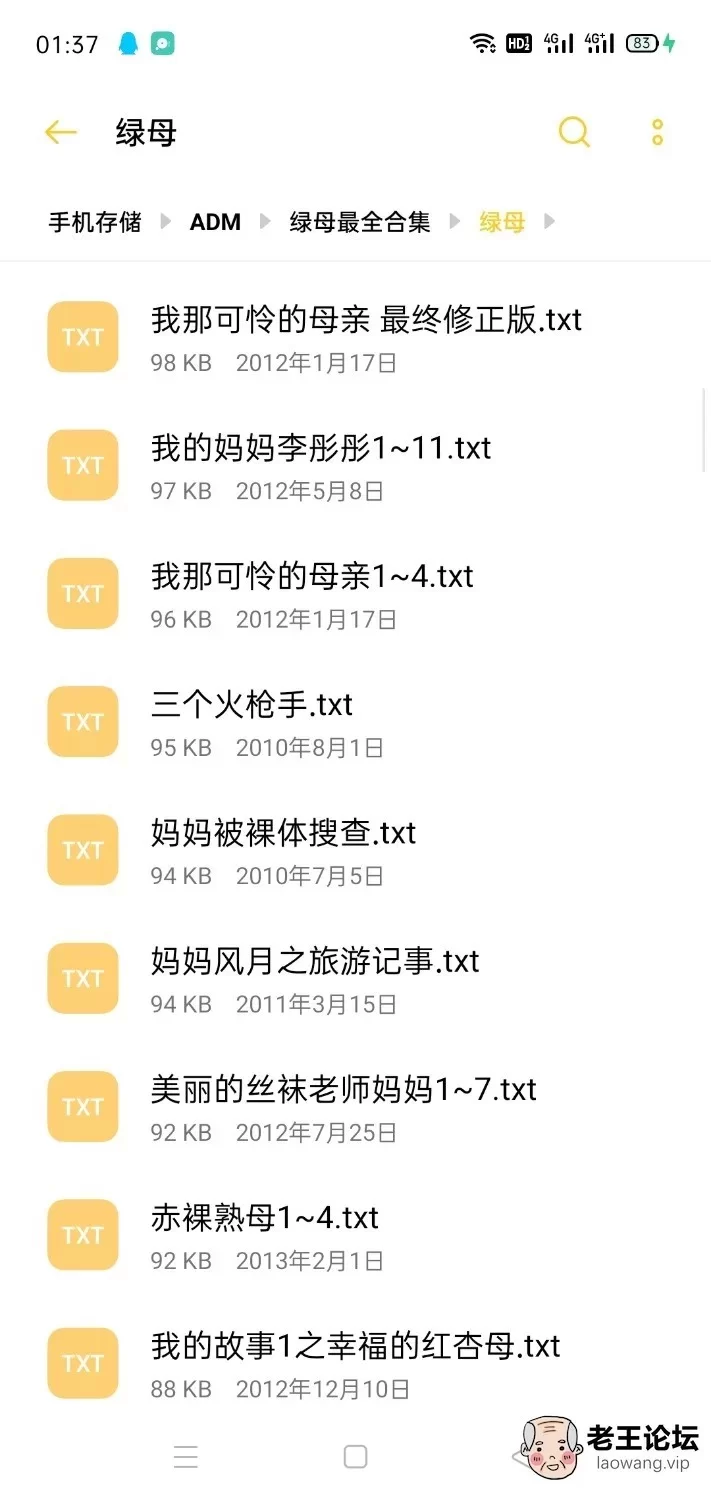Tap the three-line system navigation button
The height and width of the screenshot is (1500, 711).
pos(186,1457)
